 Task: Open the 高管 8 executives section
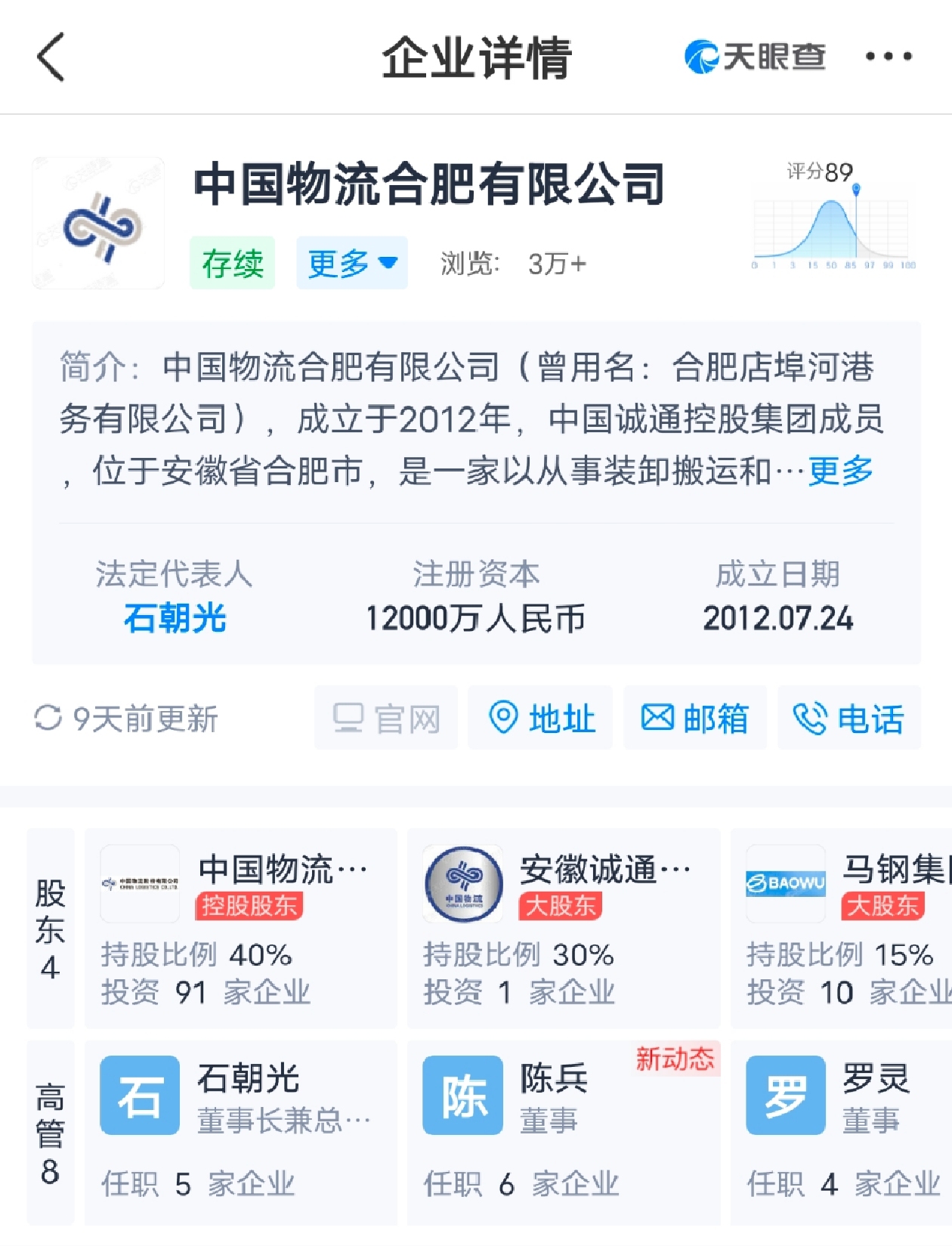click(x=51, y=1133)
